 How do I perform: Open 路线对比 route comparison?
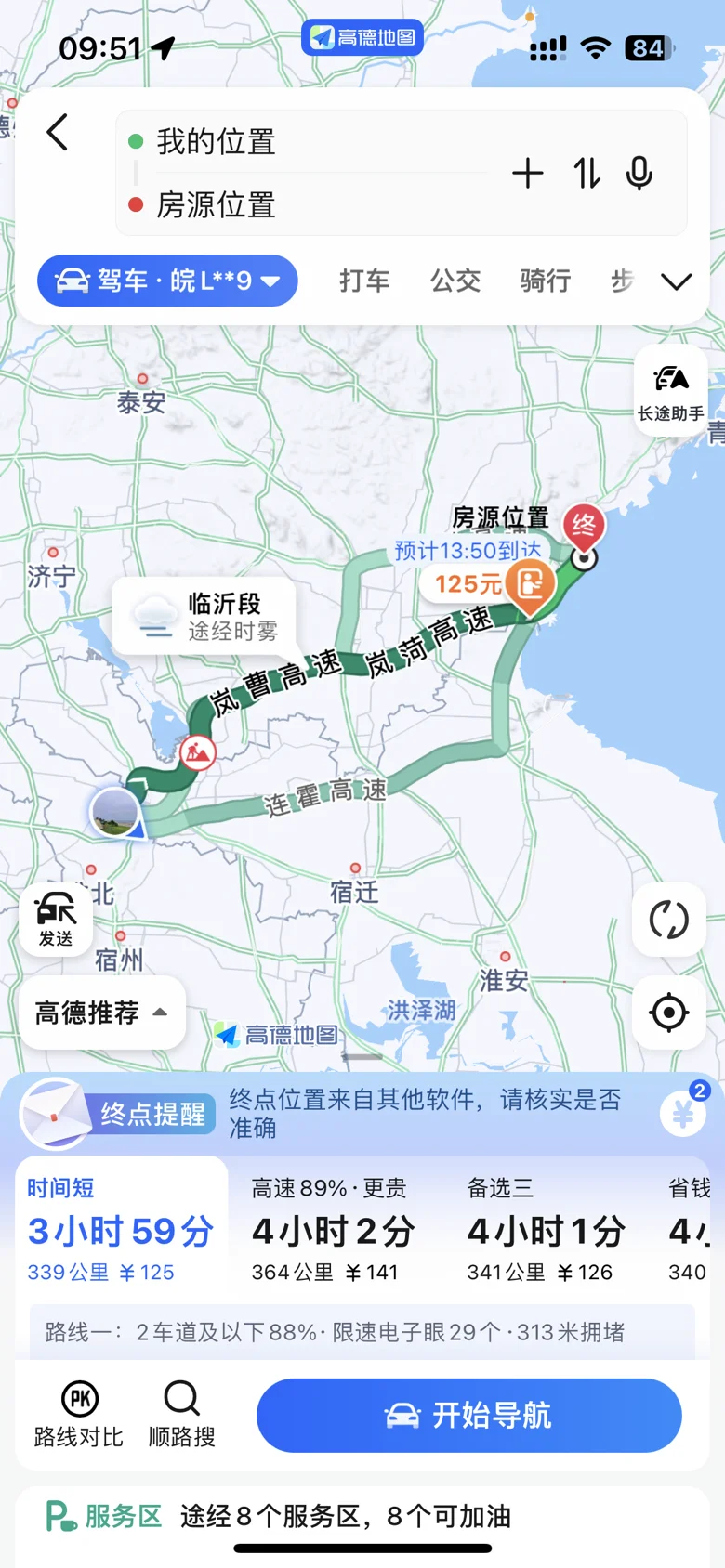(79, 1414)
